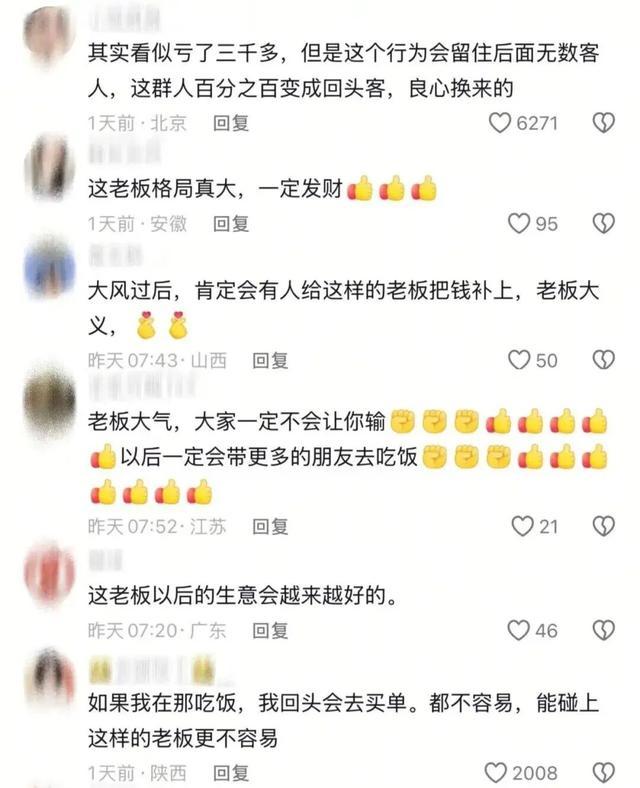This screenshot has height=788, width=640.
Task: Reply to the Beijing comment about 三千多
Action: (231, 123)
